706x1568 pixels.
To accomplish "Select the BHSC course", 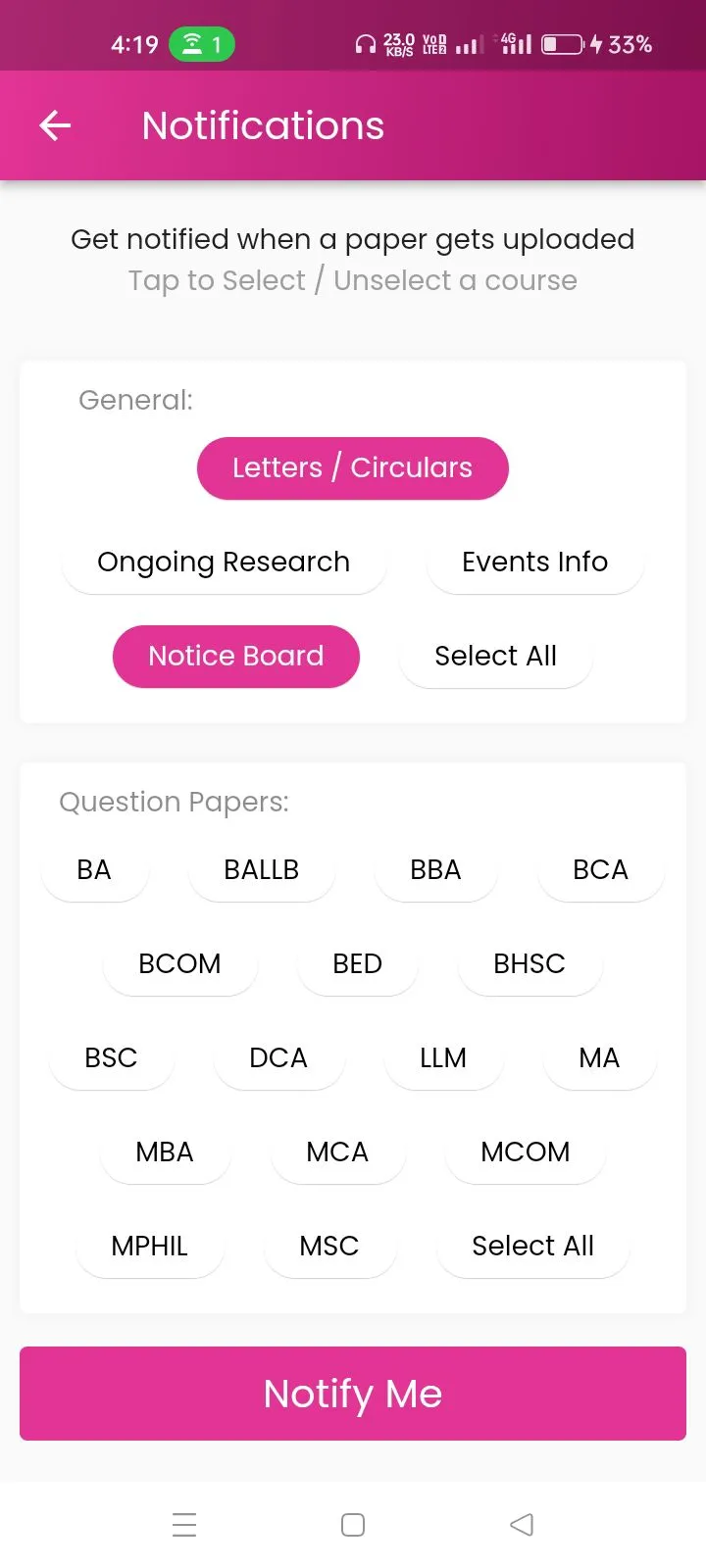I will [529, 964].
